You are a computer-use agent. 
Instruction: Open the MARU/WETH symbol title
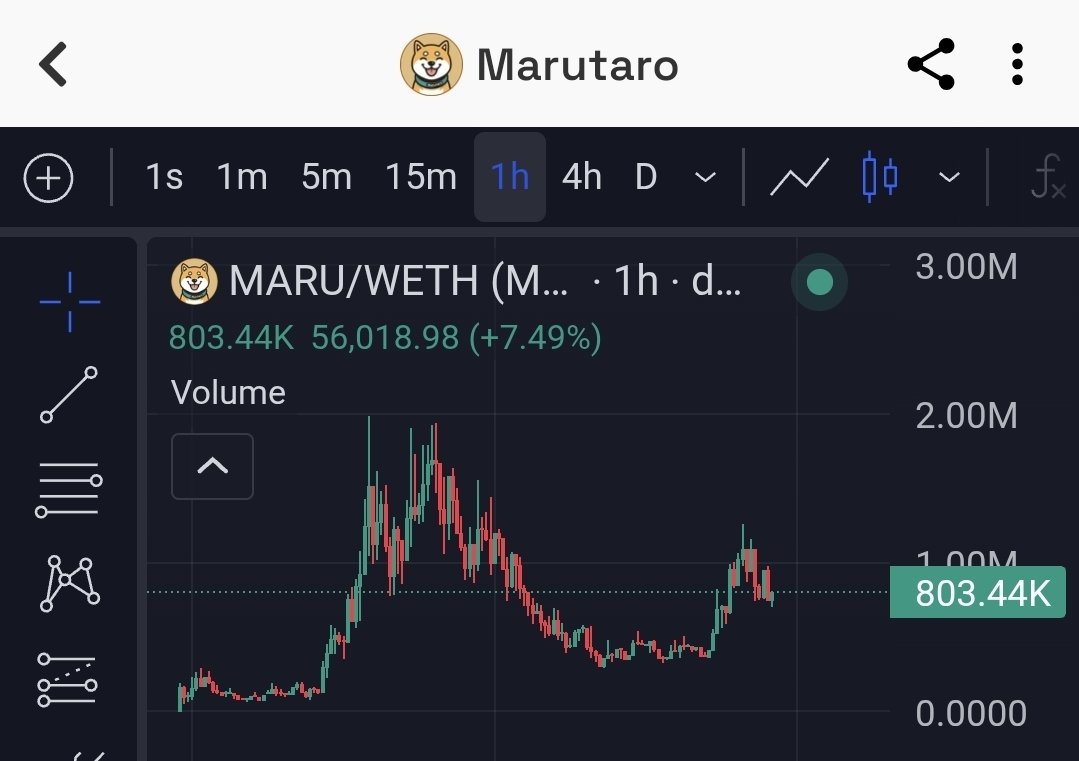(x=398, y=282)
